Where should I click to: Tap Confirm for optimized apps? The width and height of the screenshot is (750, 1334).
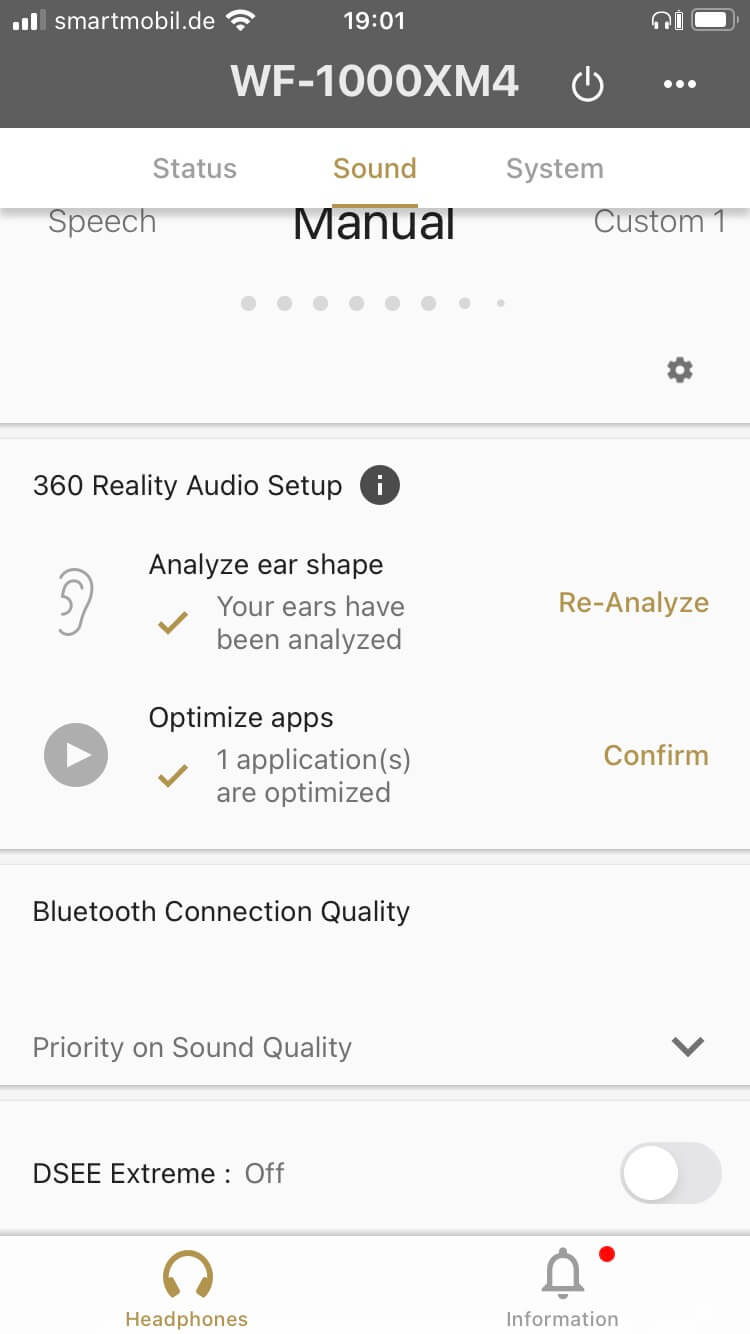(x=655, y=756)
